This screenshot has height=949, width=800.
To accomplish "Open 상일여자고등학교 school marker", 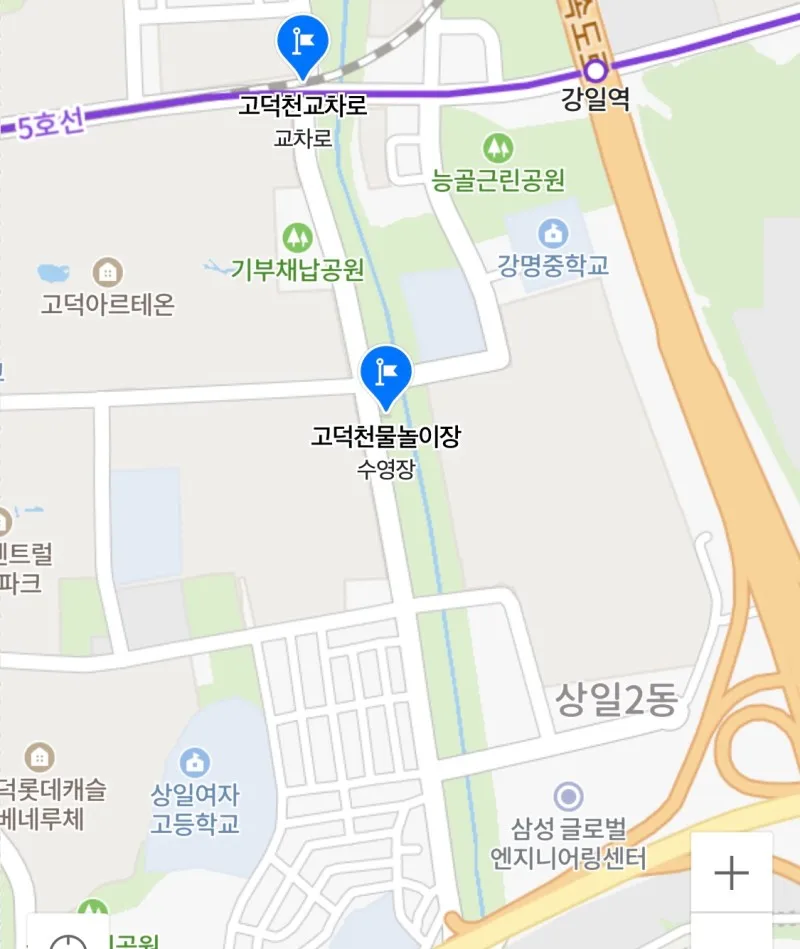I will tap(196, 762).
